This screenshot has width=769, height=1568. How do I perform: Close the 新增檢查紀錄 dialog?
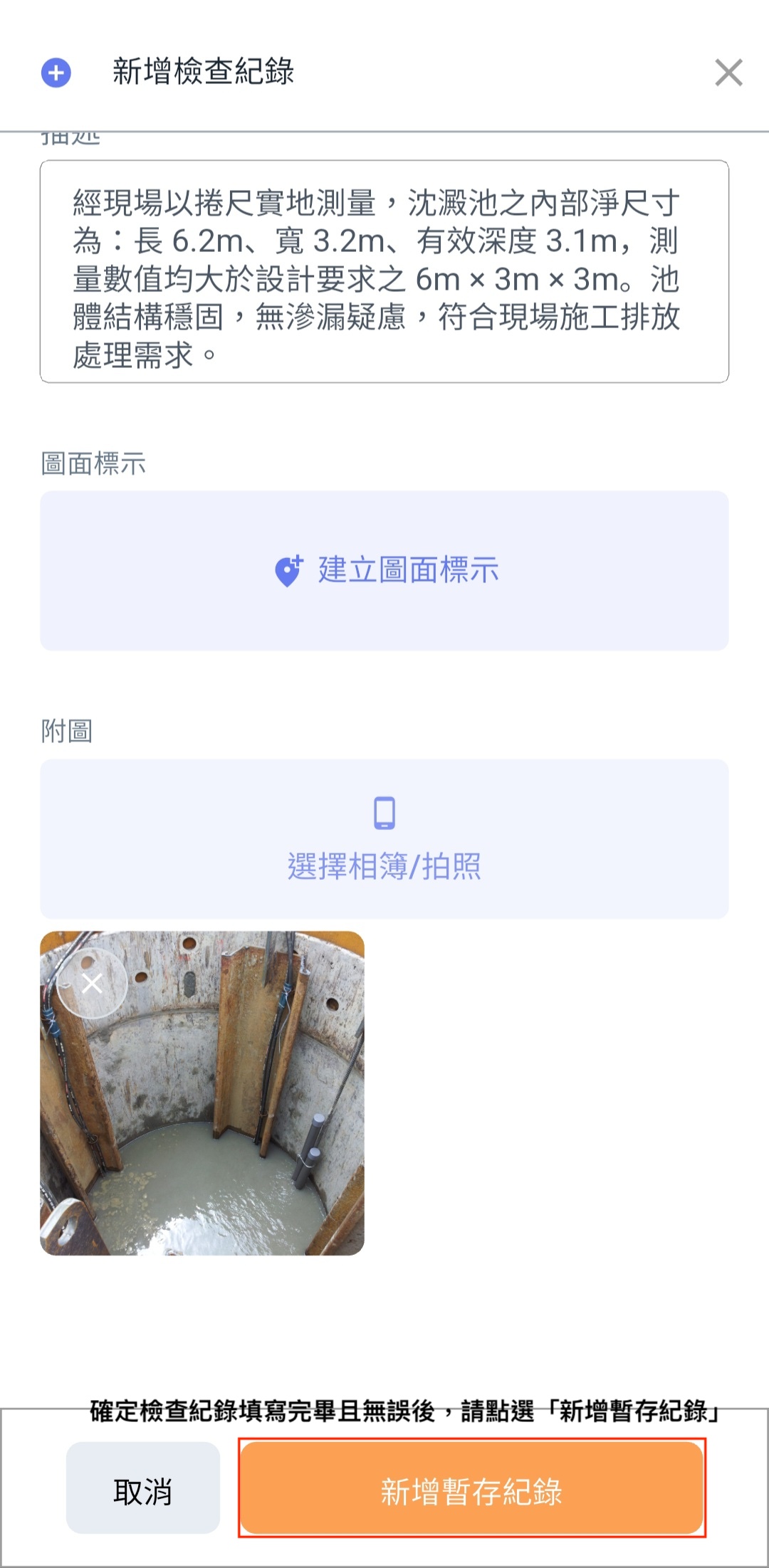point(728,73)
